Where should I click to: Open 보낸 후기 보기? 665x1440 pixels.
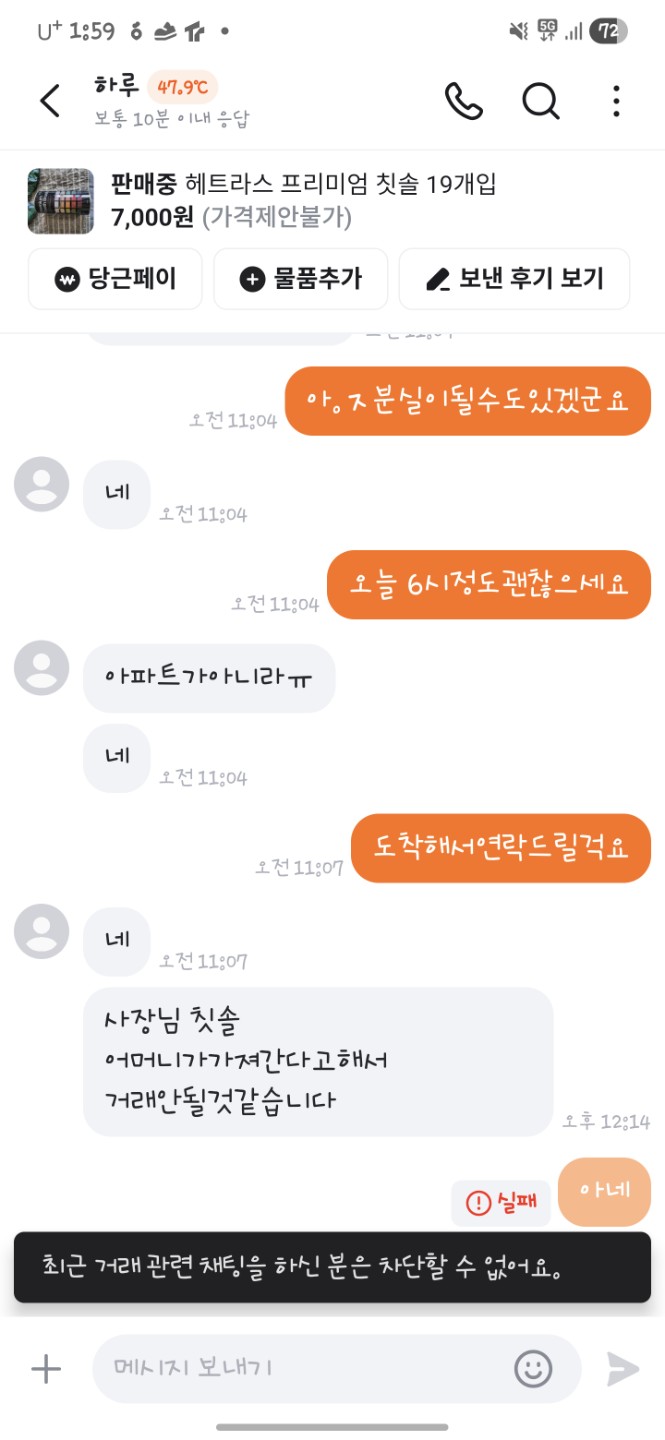coord(514,279)
